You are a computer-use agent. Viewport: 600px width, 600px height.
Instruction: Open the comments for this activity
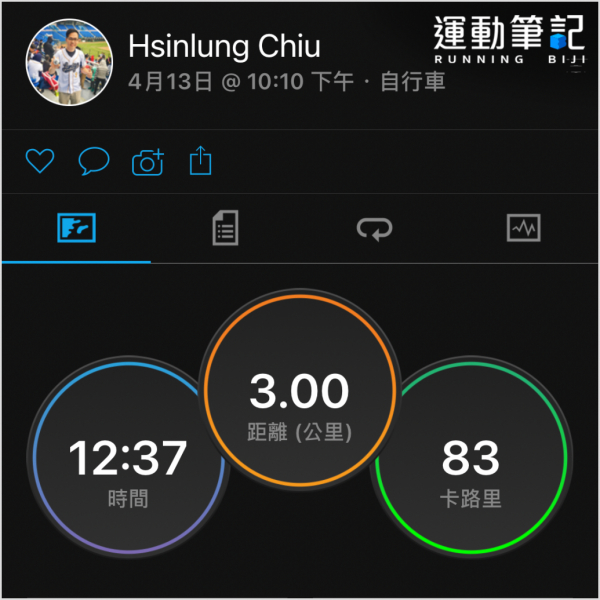(x=93, y=161)
